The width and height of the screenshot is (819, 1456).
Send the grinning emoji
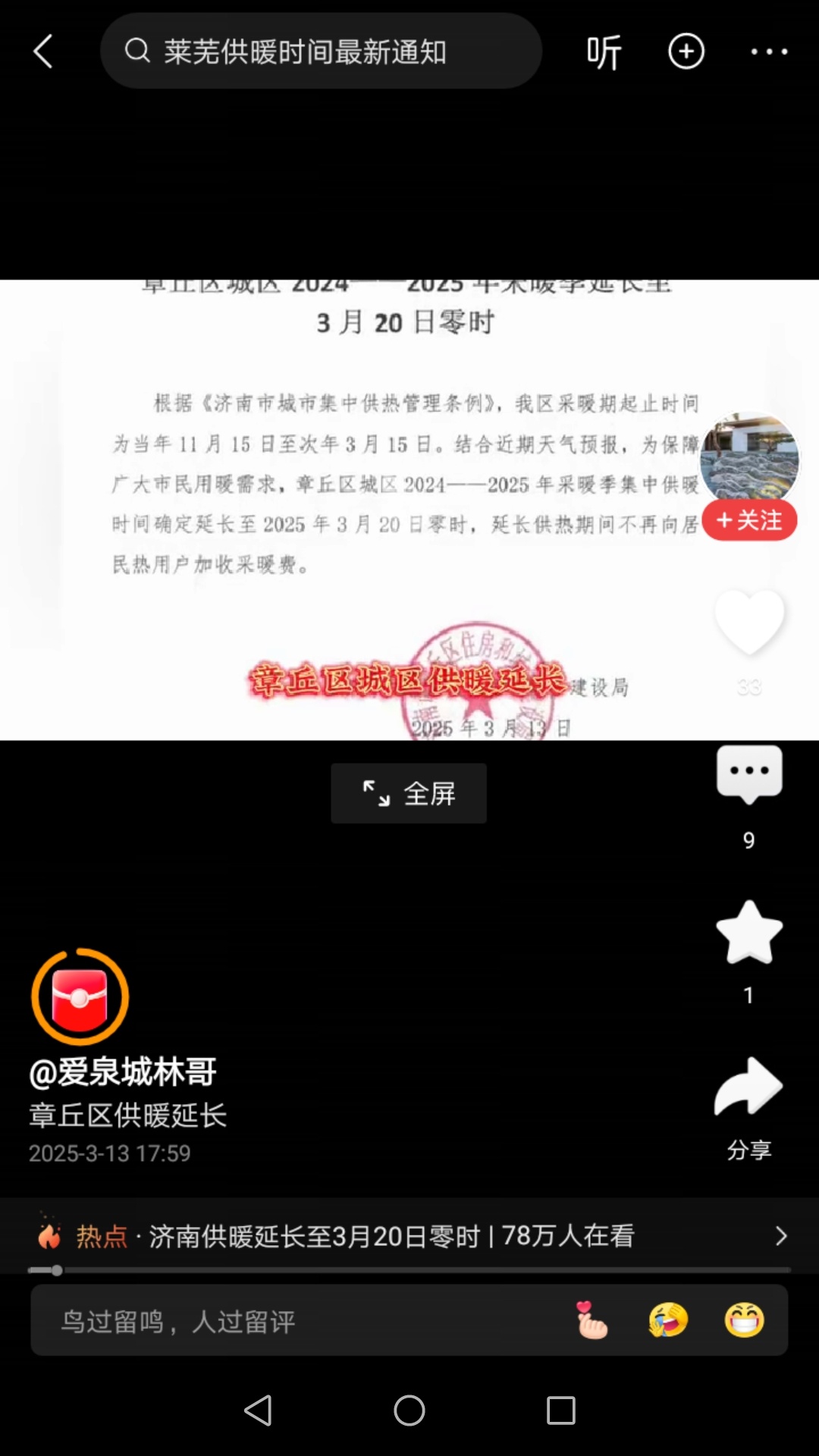[x=744, y=1320]
